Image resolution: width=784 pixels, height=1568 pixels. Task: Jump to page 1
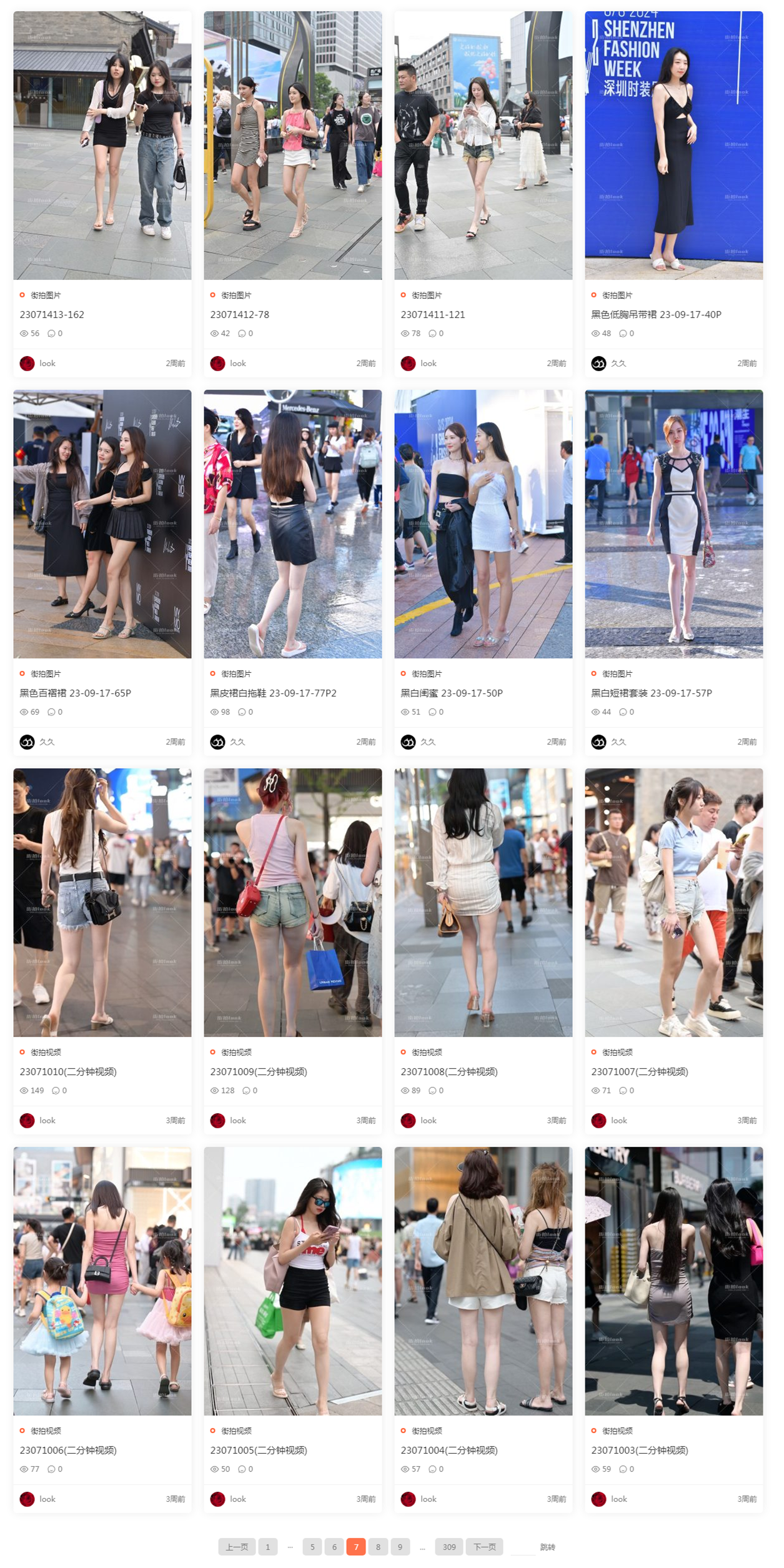pos(267,1547)
